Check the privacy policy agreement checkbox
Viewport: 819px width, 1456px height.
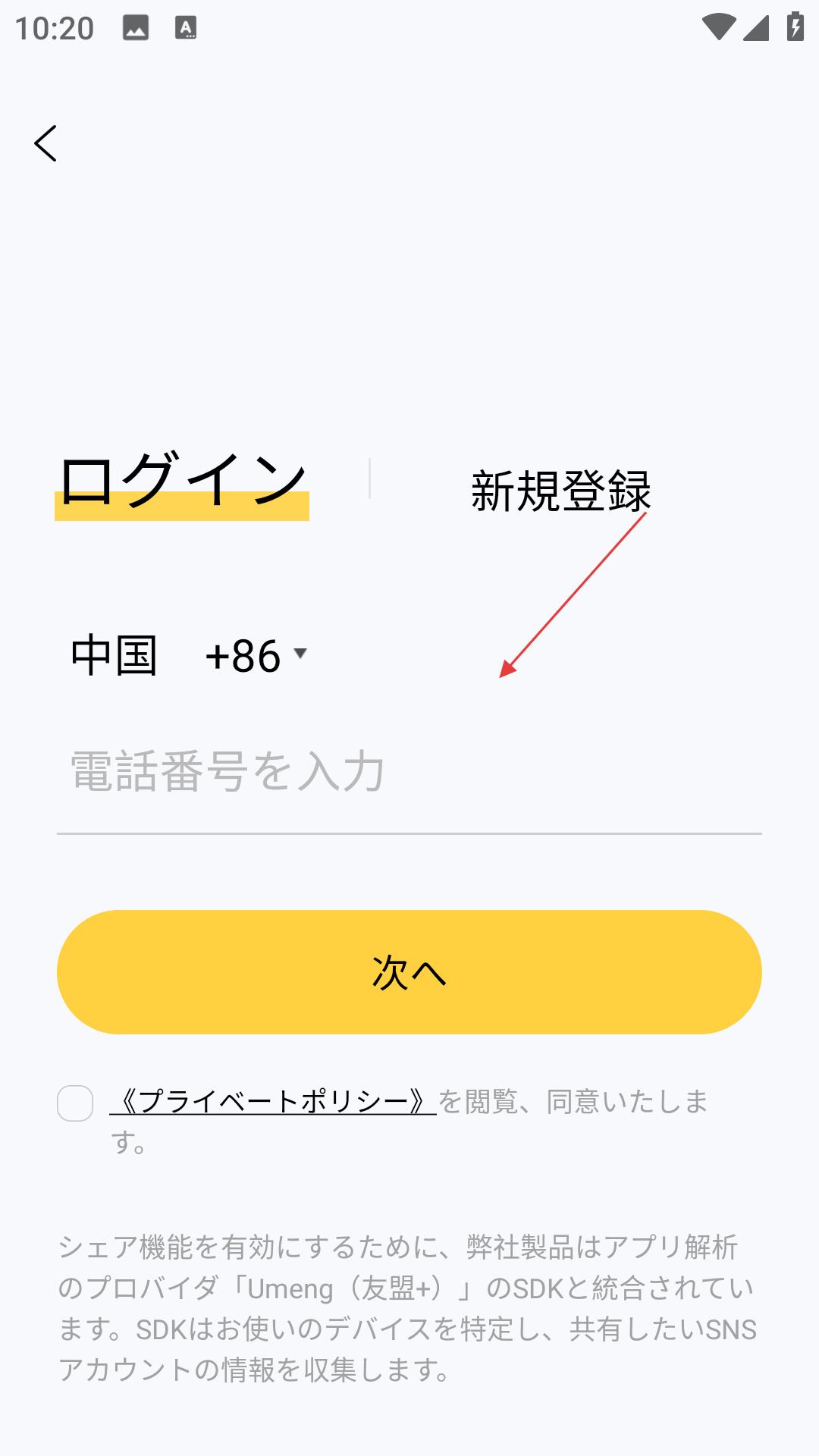[x=75, y=1103]
